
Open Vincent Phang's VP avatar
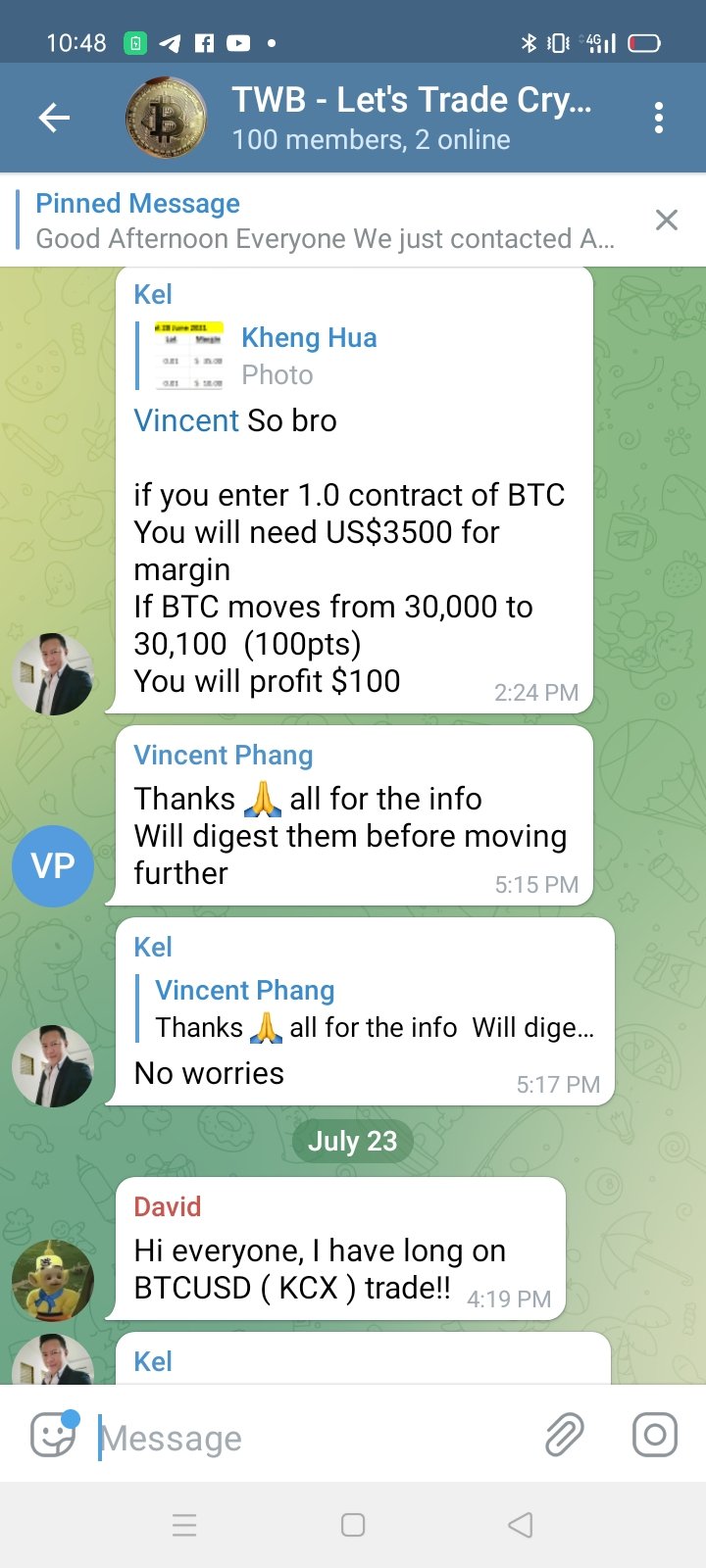[x=53, y=865]
